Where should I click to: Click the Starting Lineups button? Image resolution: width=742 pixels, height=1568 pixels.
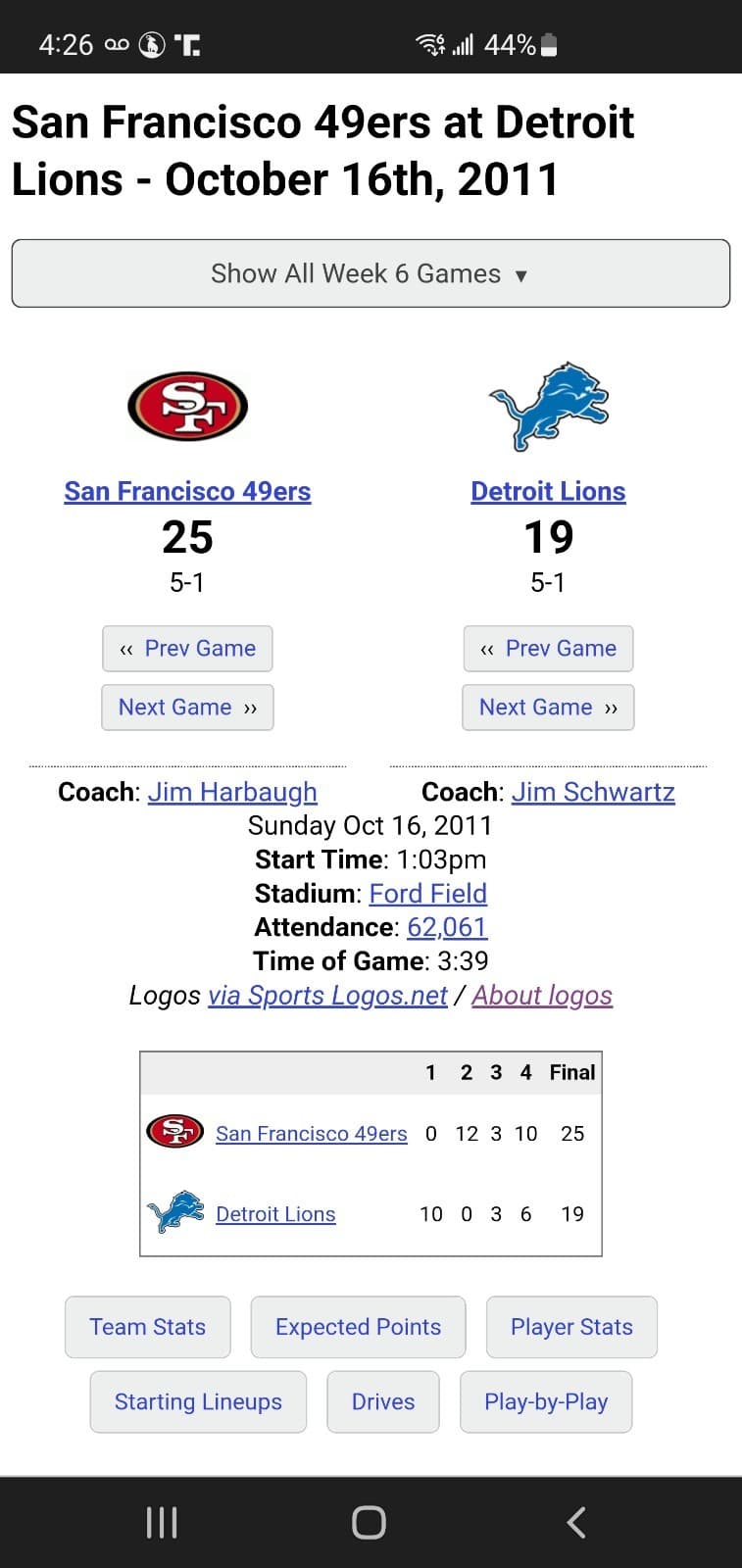(x=198, y=1401)
